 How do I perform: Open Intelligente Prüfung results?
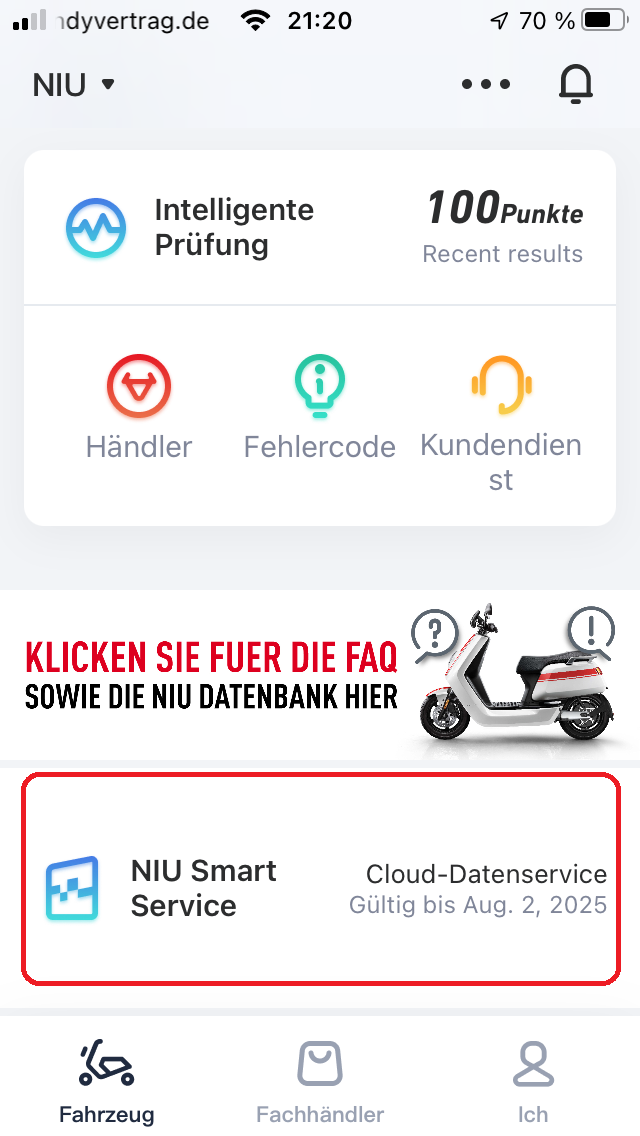point(320,228)
